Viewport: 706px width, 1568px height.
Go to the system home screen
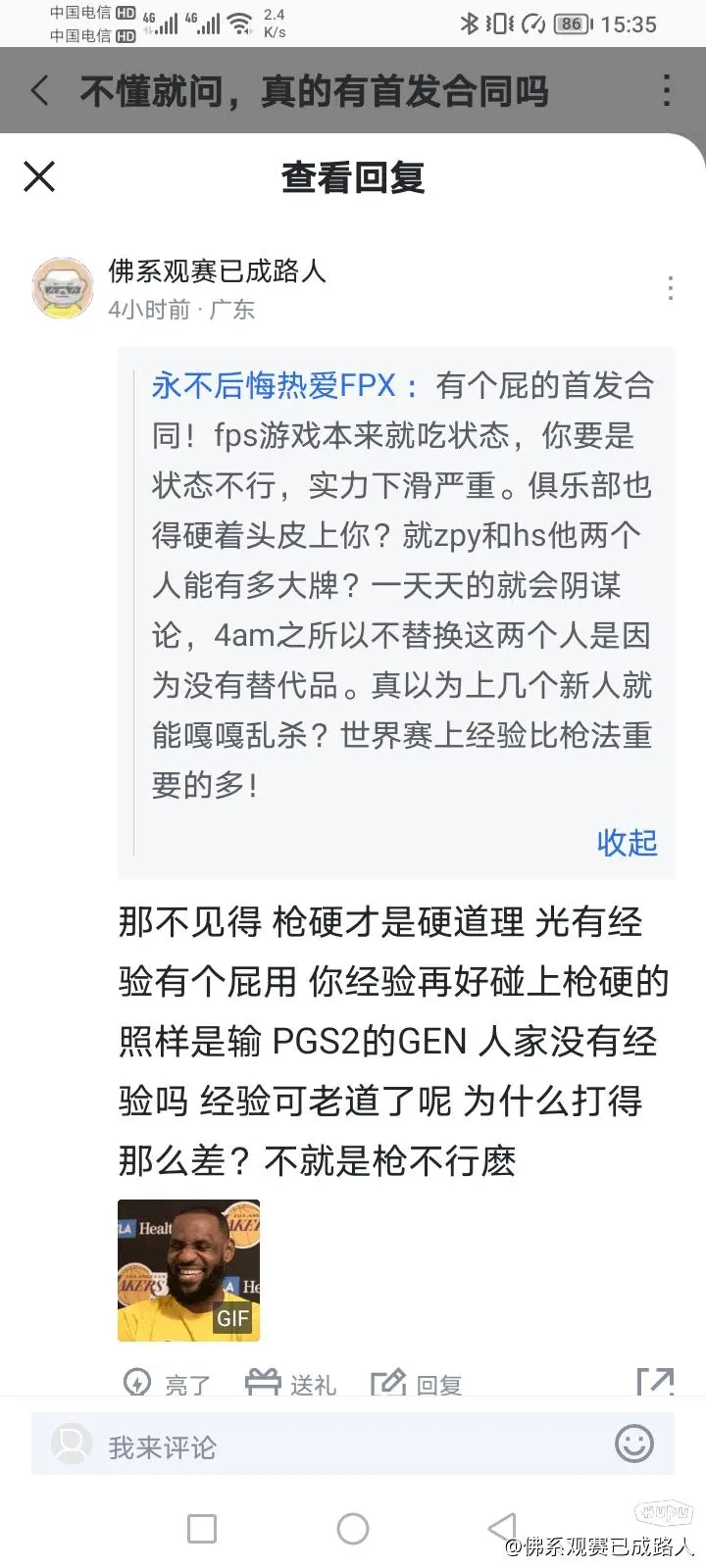353,1529
